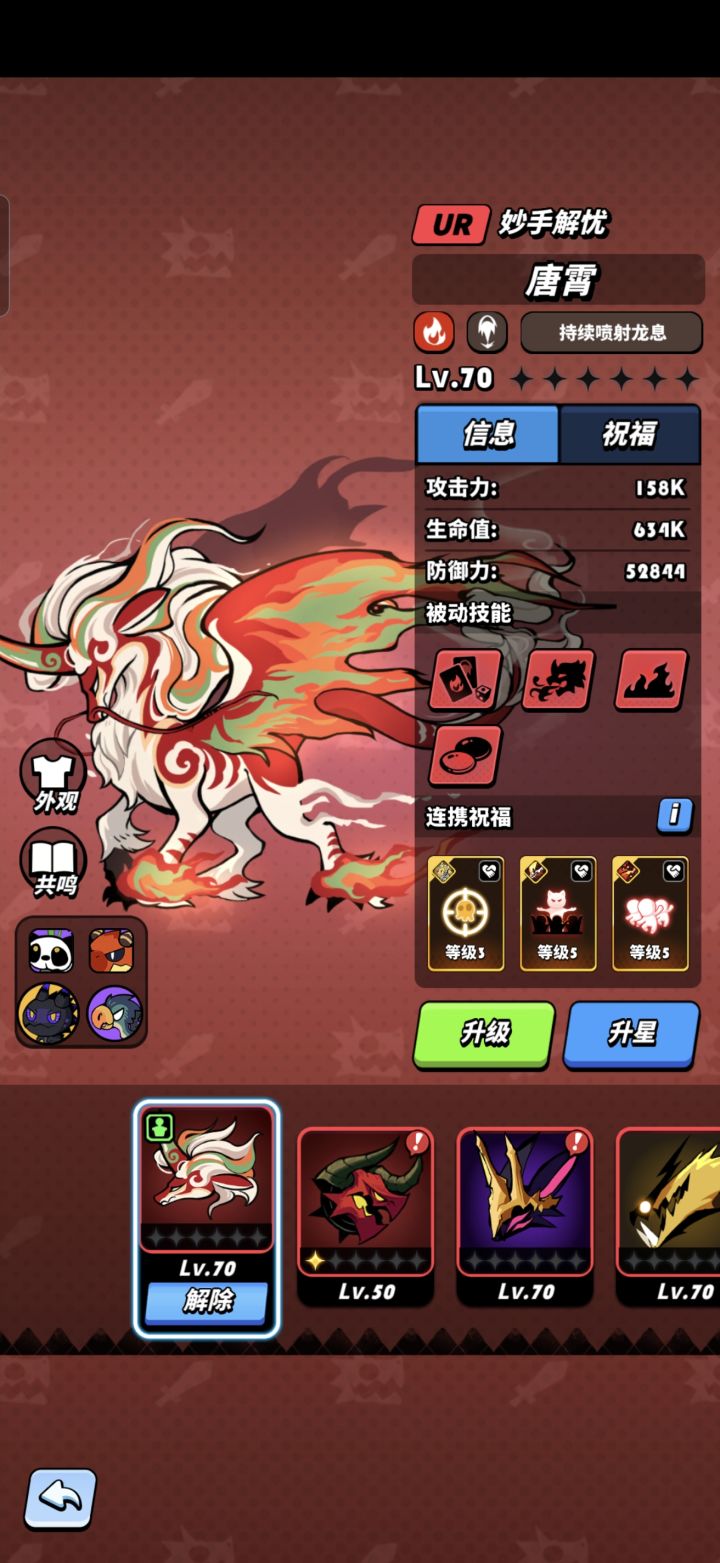Go back with the arrow button
The image size is (720, 1563).
pos(61,1498)
